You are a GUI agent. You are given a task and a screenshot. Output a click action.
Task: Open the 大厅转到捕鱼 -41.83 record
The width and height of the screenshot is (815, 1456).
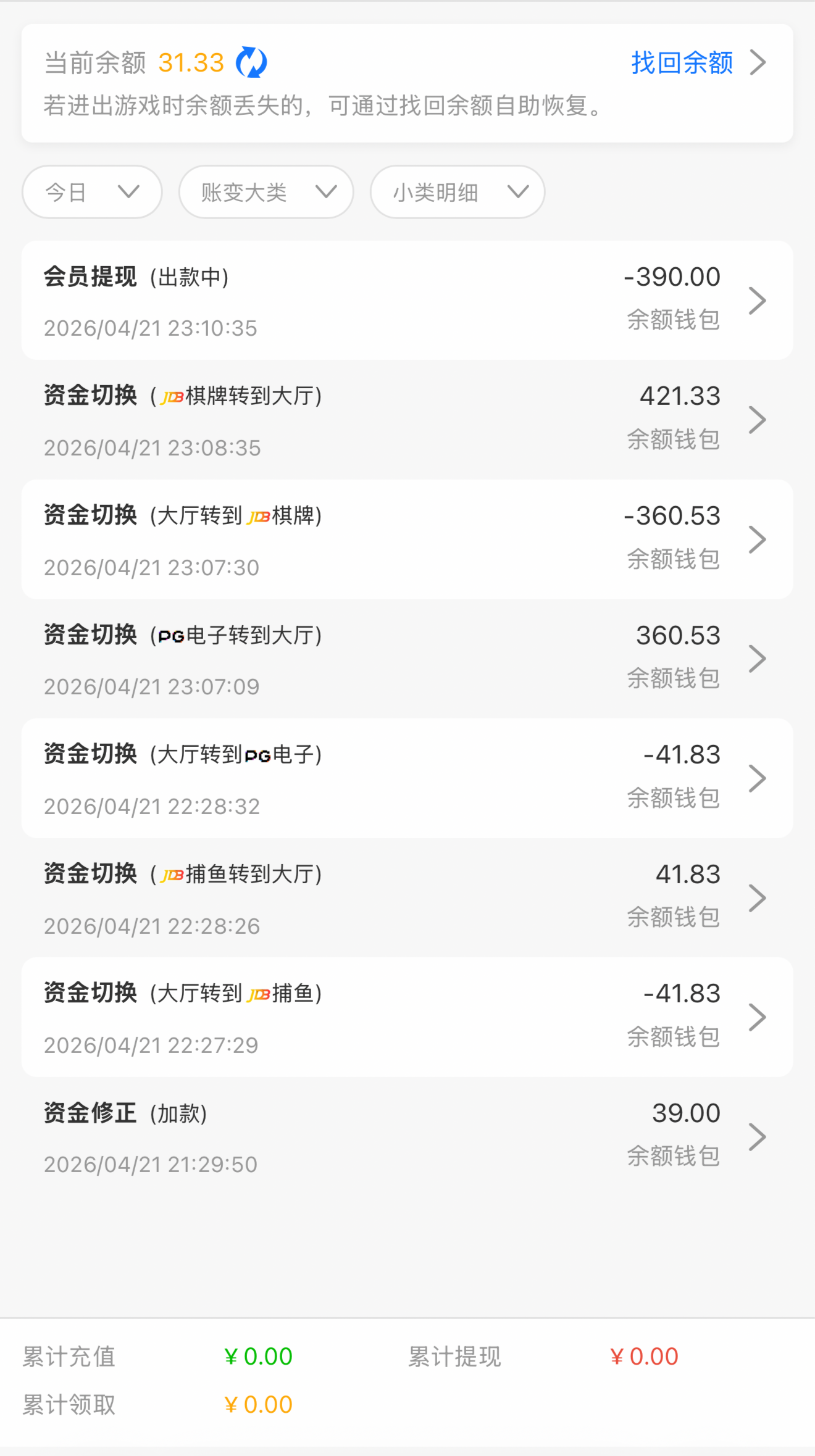click(x=407, y=1018)
